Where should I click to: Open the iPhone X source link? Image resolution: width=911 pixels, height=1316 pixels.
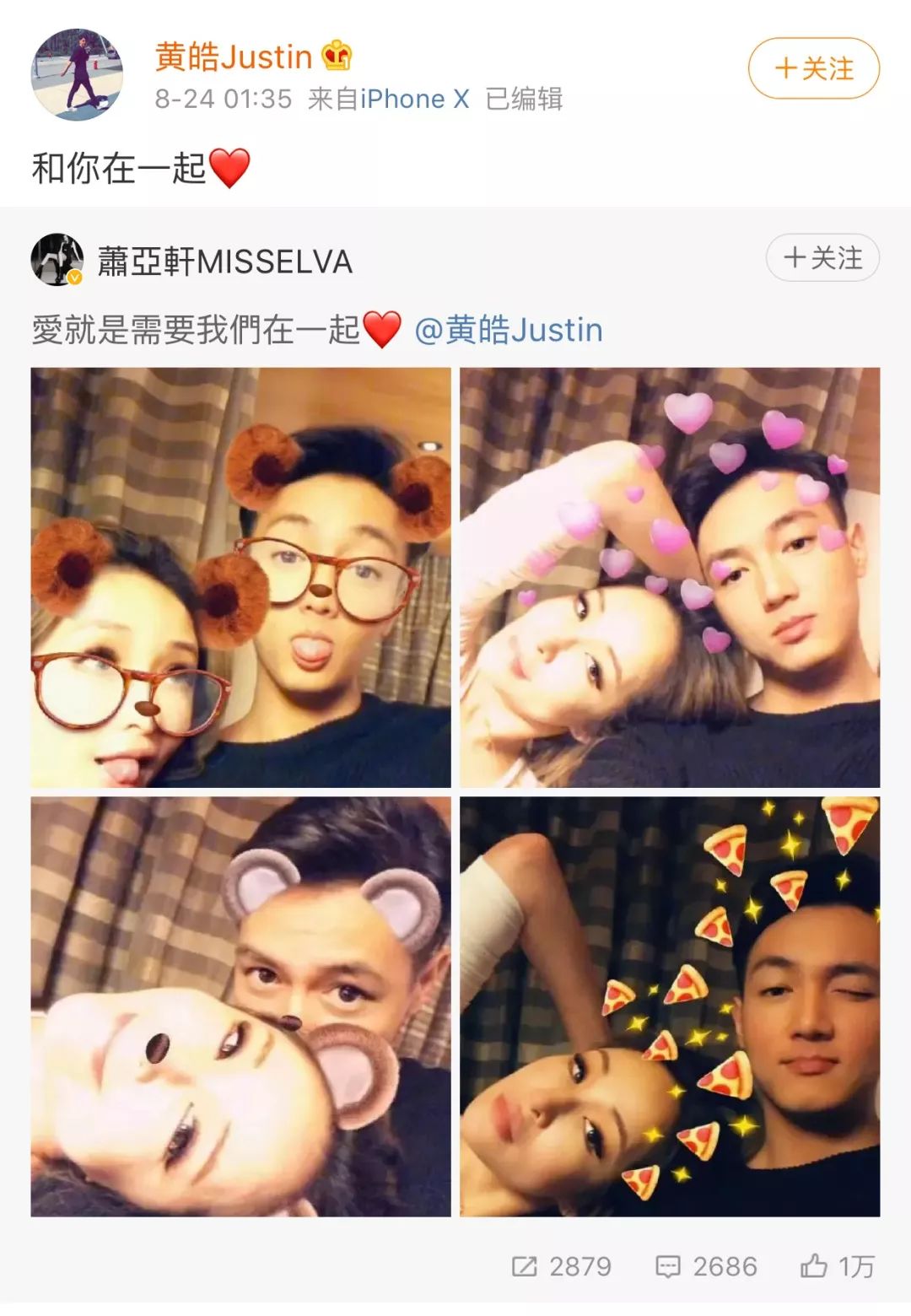click(414, 100)
